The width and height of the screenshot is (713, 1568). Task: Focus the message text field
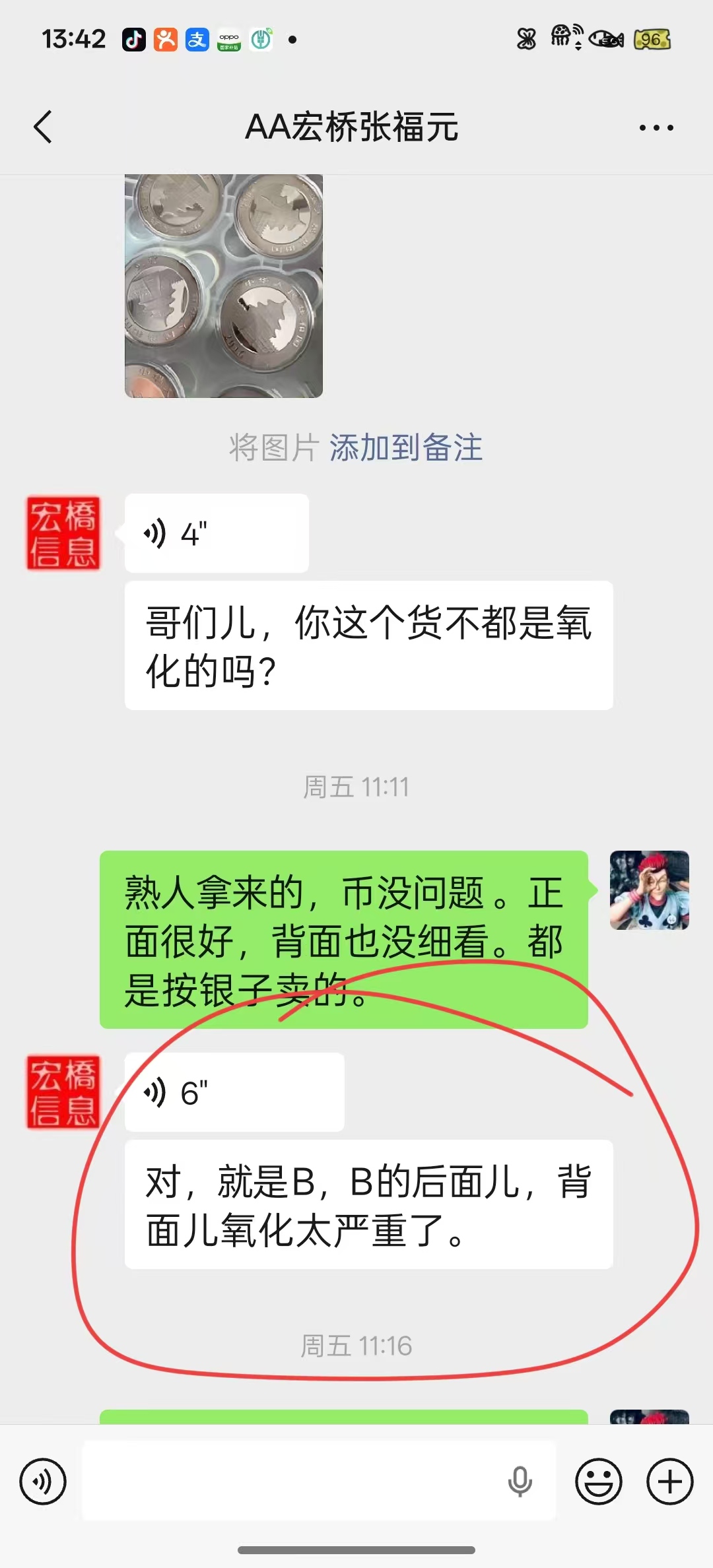[x=290, y=1482]
